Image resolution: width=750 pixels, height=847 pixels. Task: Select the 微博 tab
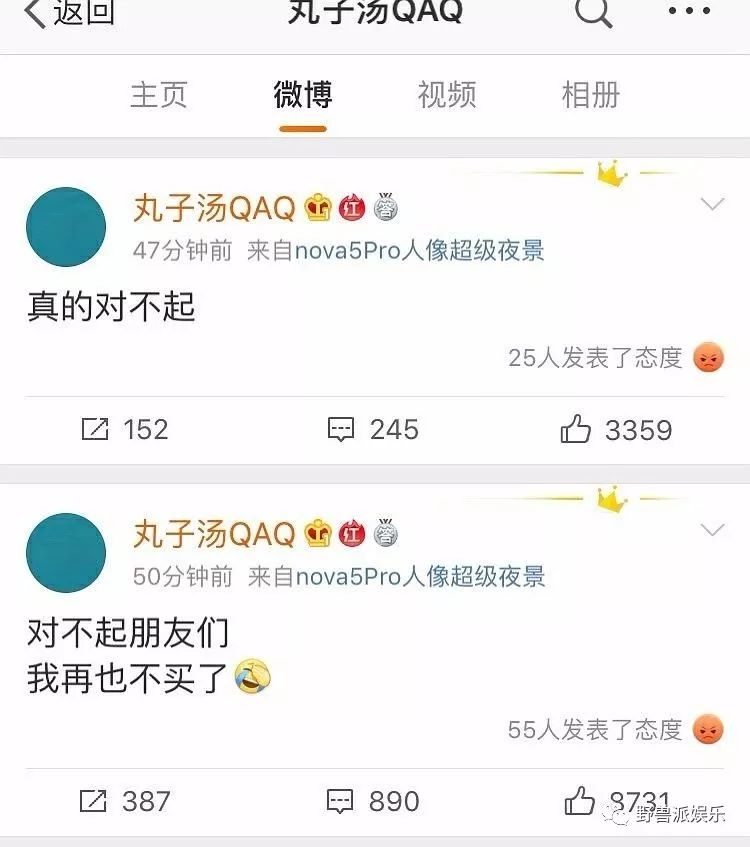click(x=302, y=95)
